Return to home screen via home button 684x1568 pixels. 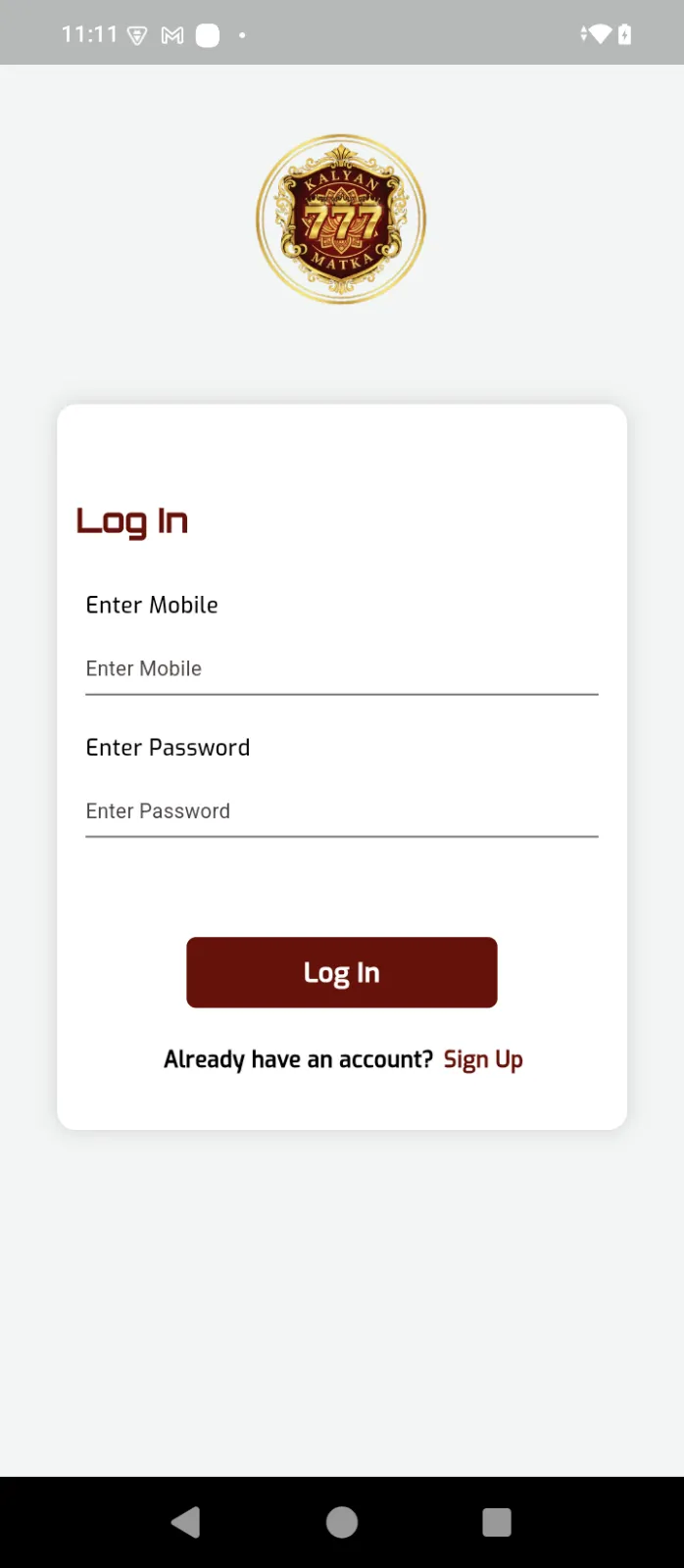pyautogui.click(x=341, y=1522)
